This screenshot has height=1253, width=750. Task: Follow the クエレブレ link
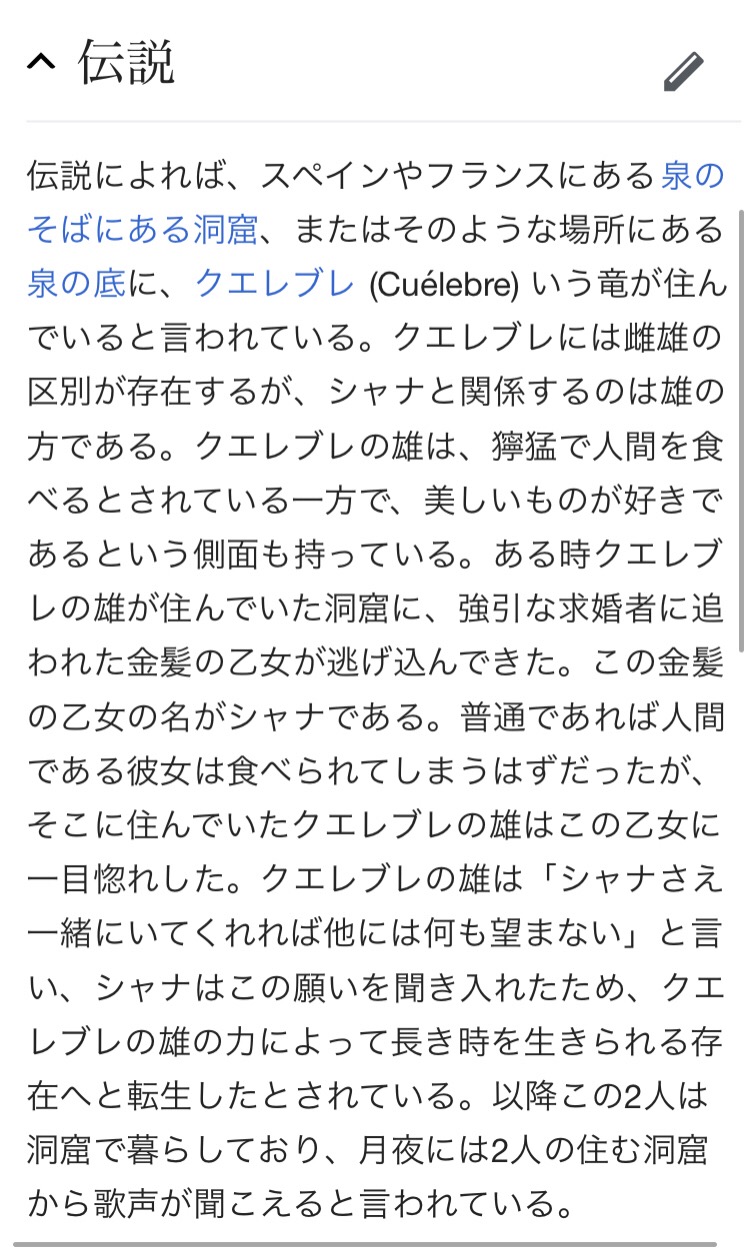tap(274, 284)
